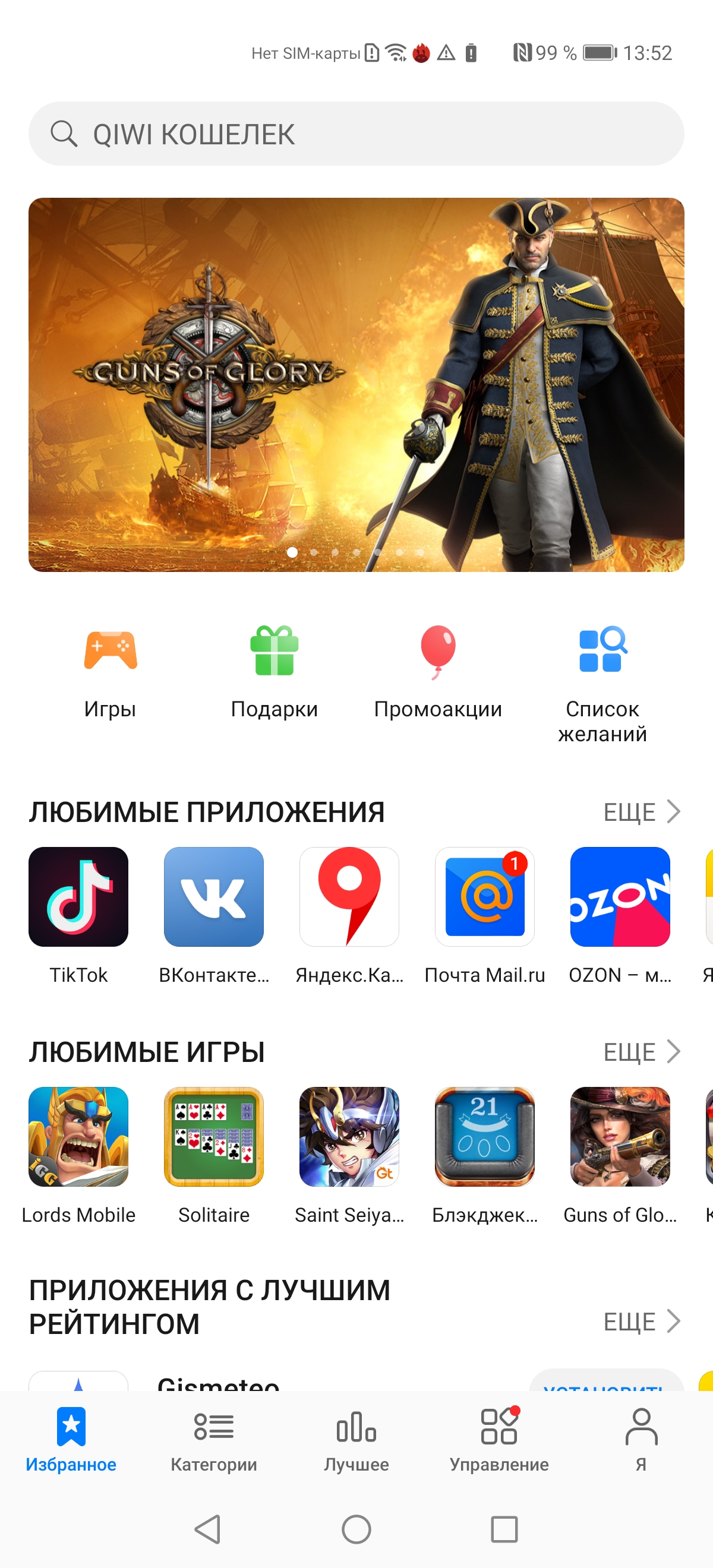Open the Solitaire game
This screenshot has width=713, height=1568.
coord(214,1136)
